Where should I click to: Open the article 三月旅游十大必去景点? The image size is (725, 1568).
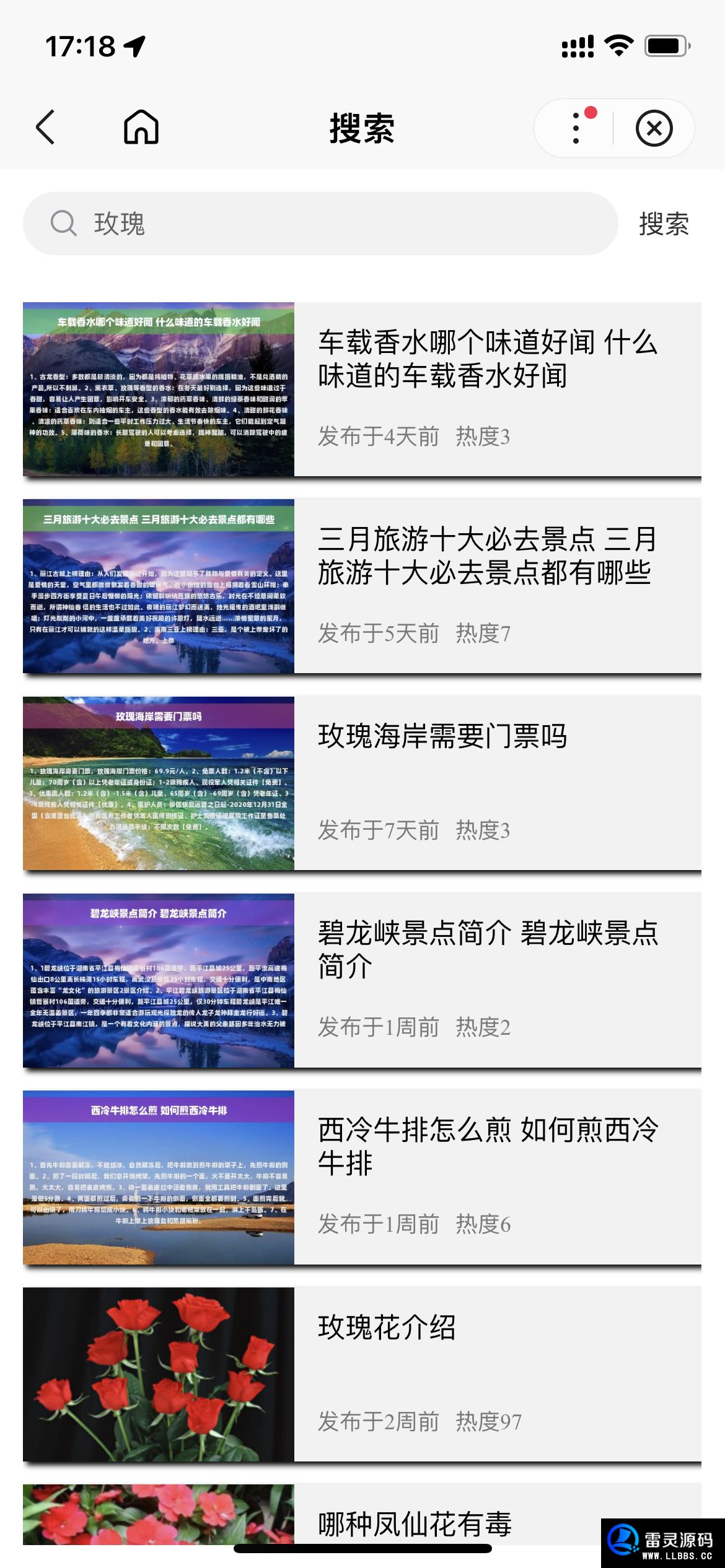[362, 586]
